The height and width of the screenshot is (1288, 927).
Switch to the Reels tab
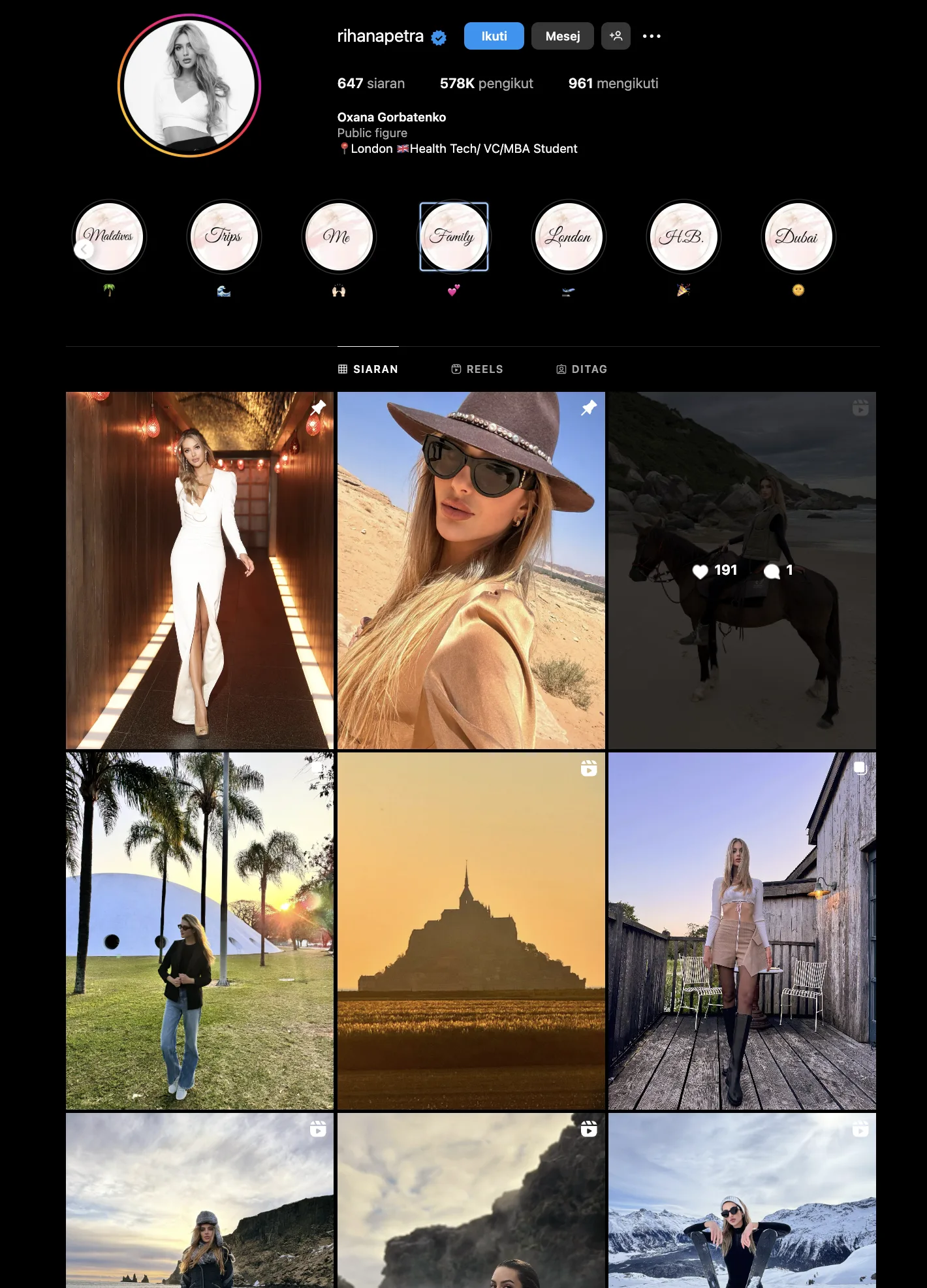coord(477,369)
